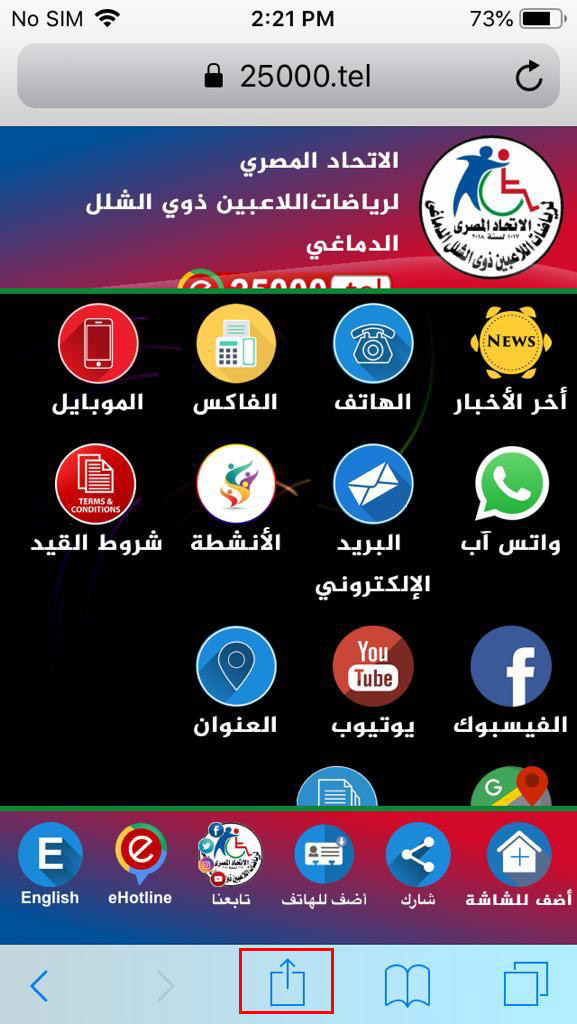Screen dimensions: 577x1024
Task: Tap the red mobile phone icon
Action: (x=98, y=344)
